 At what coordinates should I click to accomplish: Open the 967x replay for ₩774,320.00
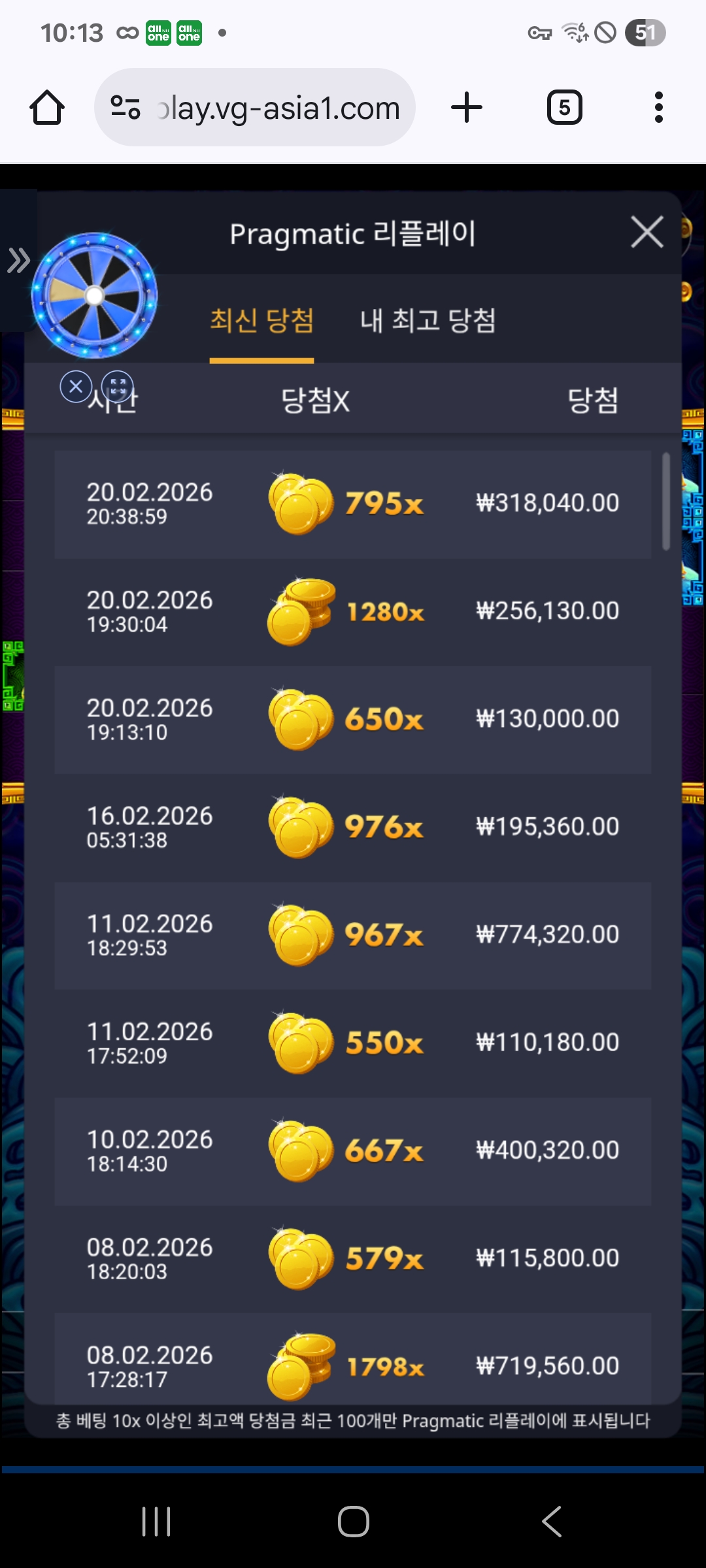352,935
